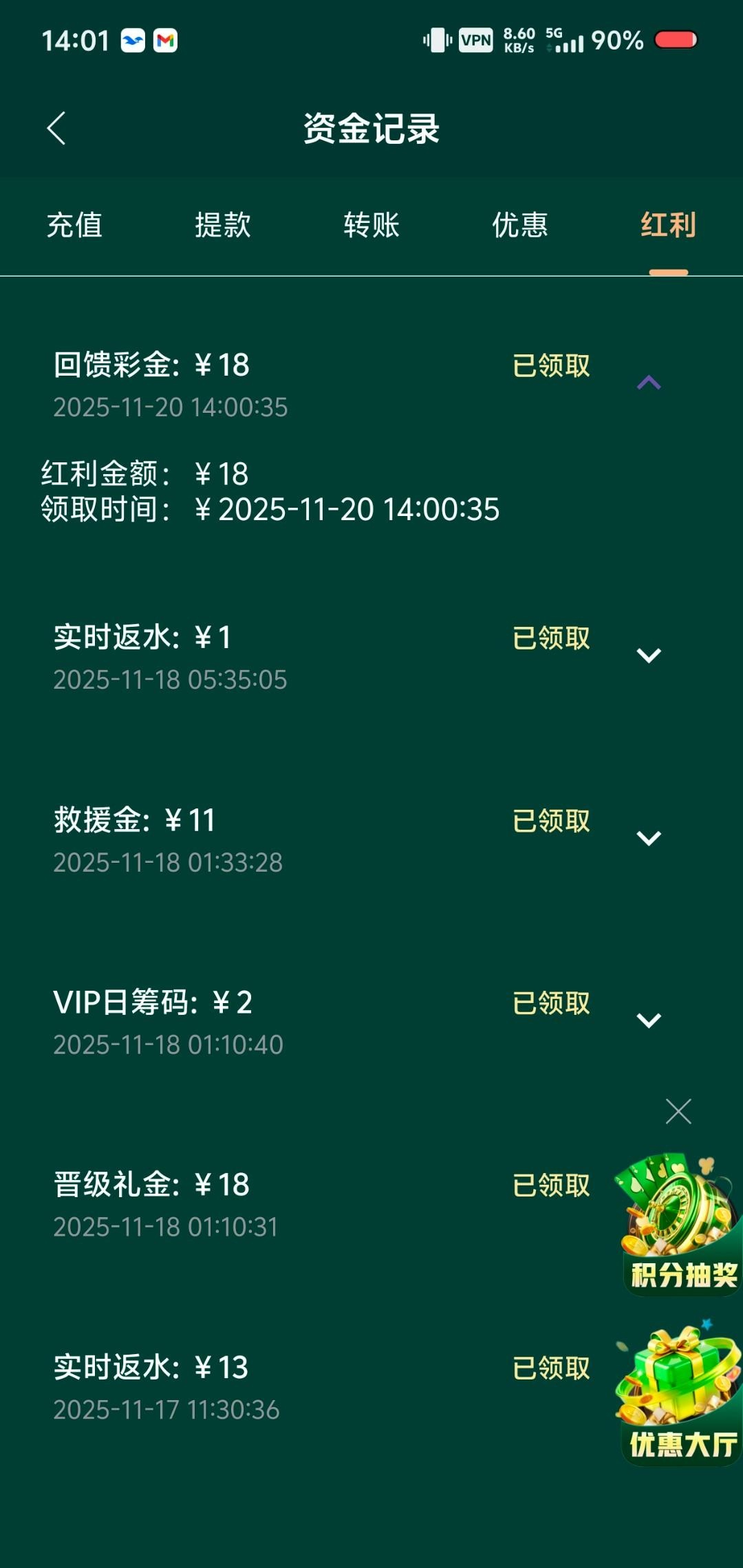Switch to the 充值 tab

click(74, 225)
